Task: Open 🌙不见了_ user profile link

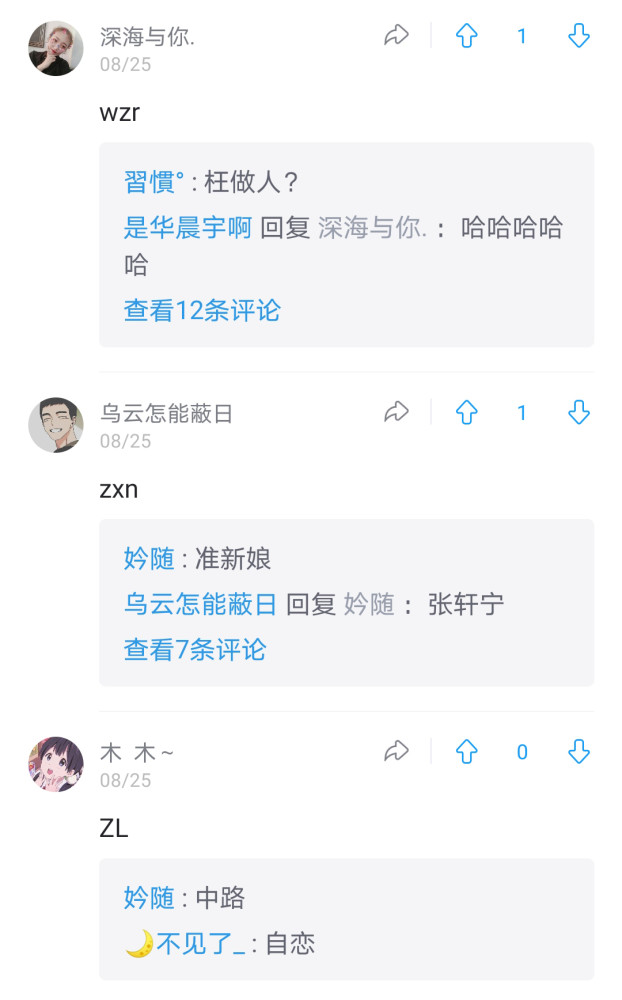Action: pos(186,943)
